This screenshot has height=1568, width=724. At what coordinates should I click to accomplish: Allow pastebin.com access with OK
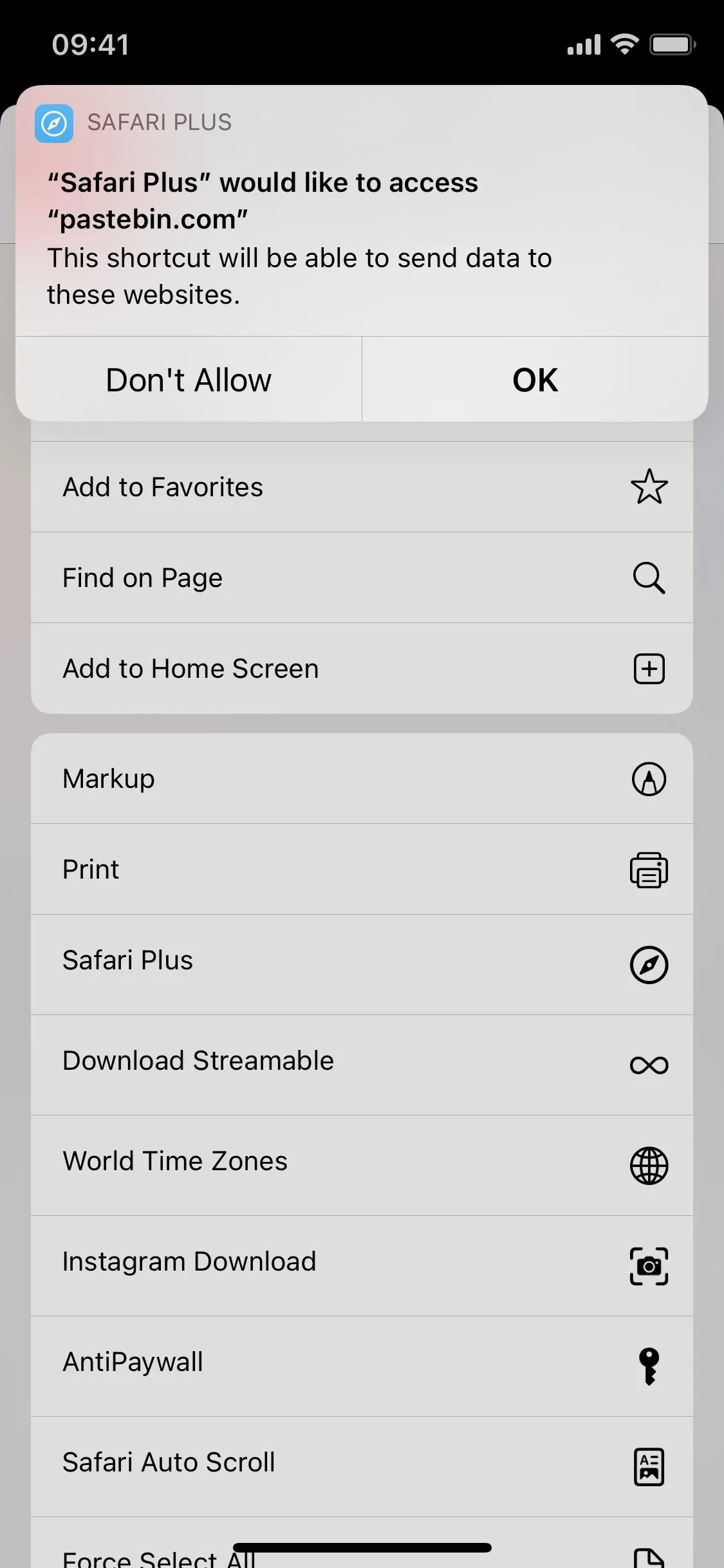535,380
